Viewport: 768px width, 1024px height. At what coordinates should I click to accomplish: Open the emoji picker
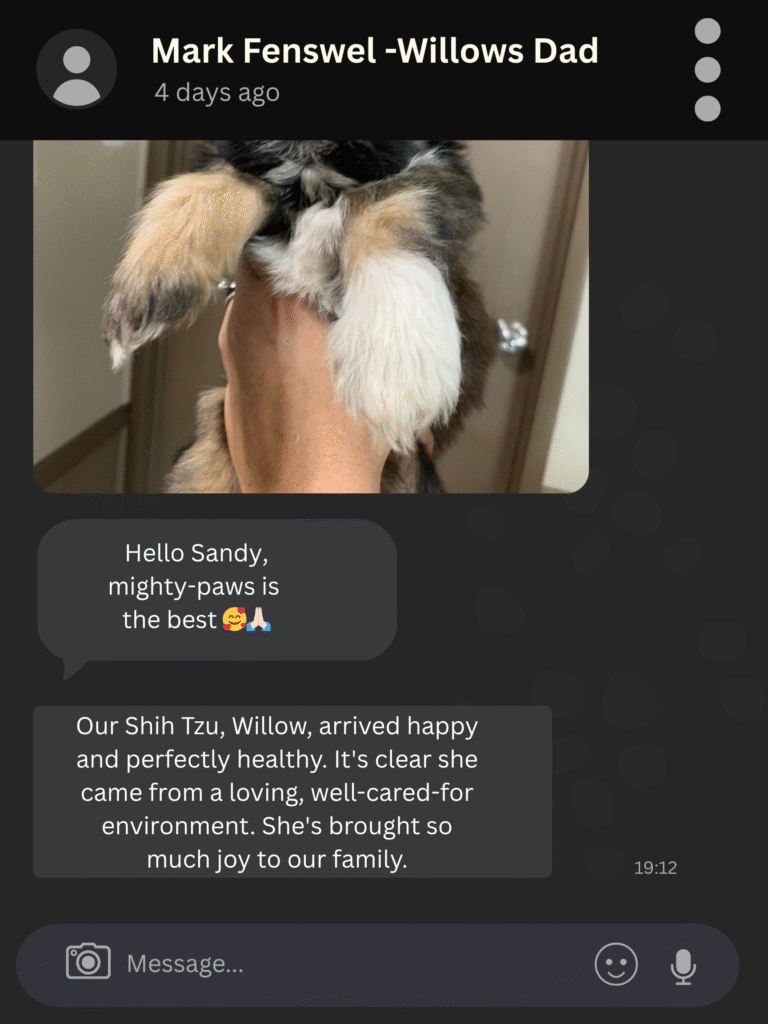tap(616, 964)
